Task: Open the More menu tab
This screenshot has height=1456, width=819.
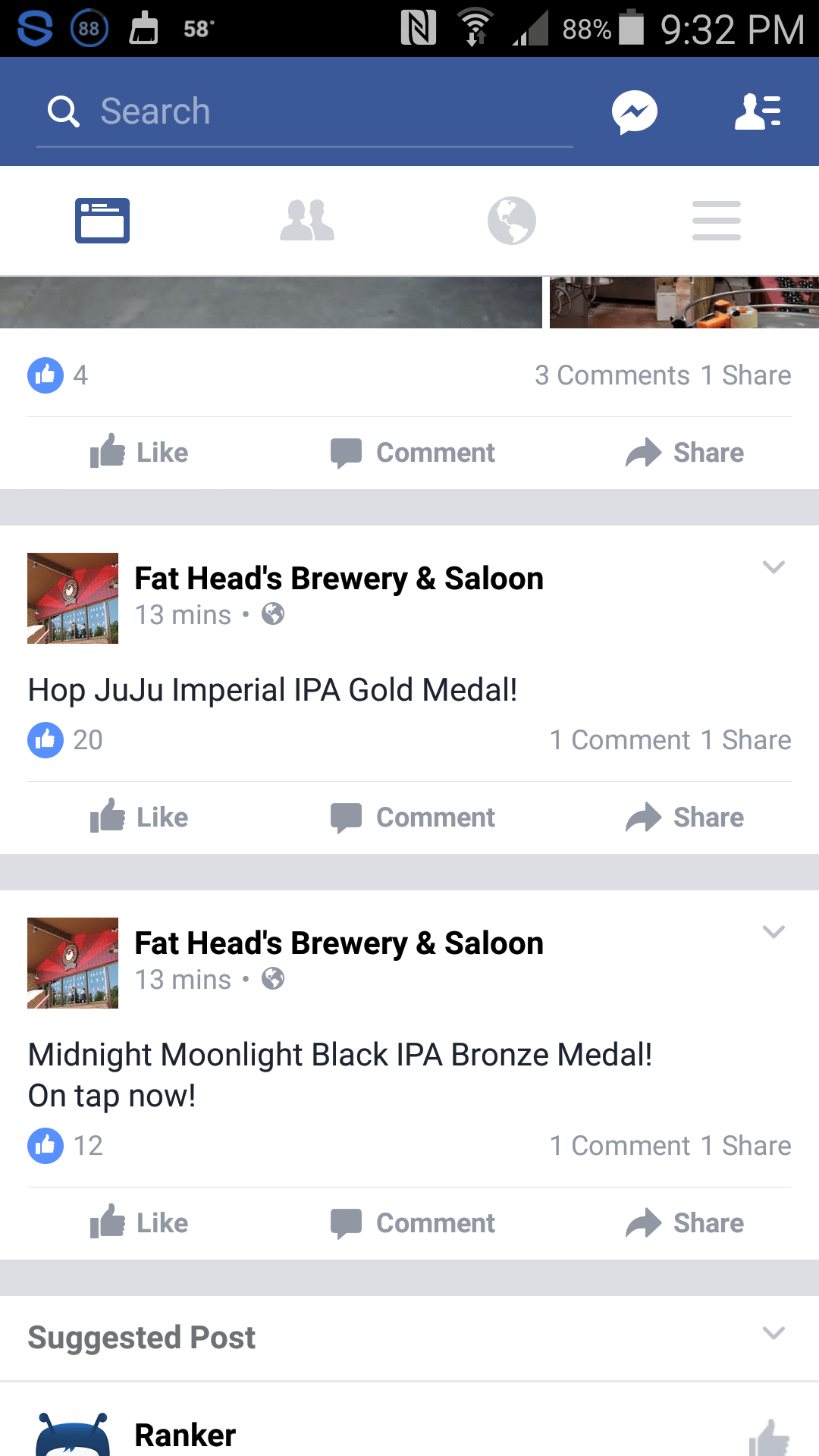Action: 716,221
